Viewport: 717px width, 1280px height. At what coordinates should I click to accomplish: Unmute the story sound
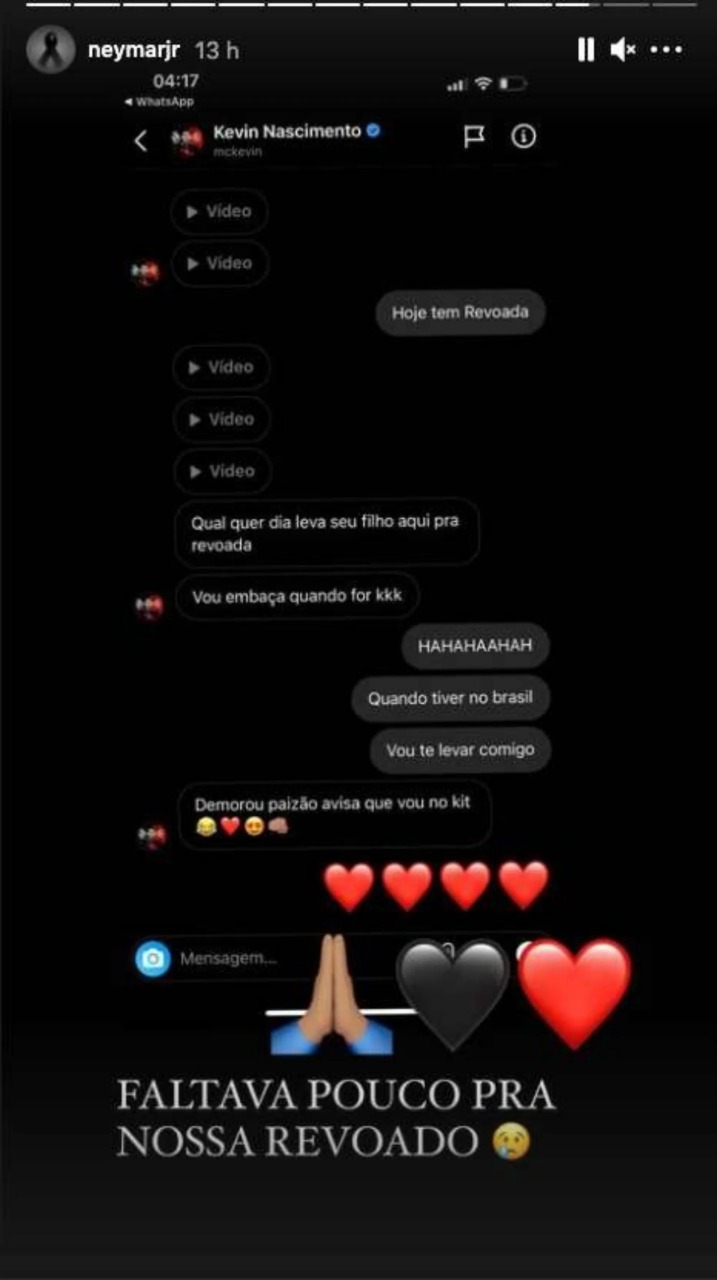(623, 49)
